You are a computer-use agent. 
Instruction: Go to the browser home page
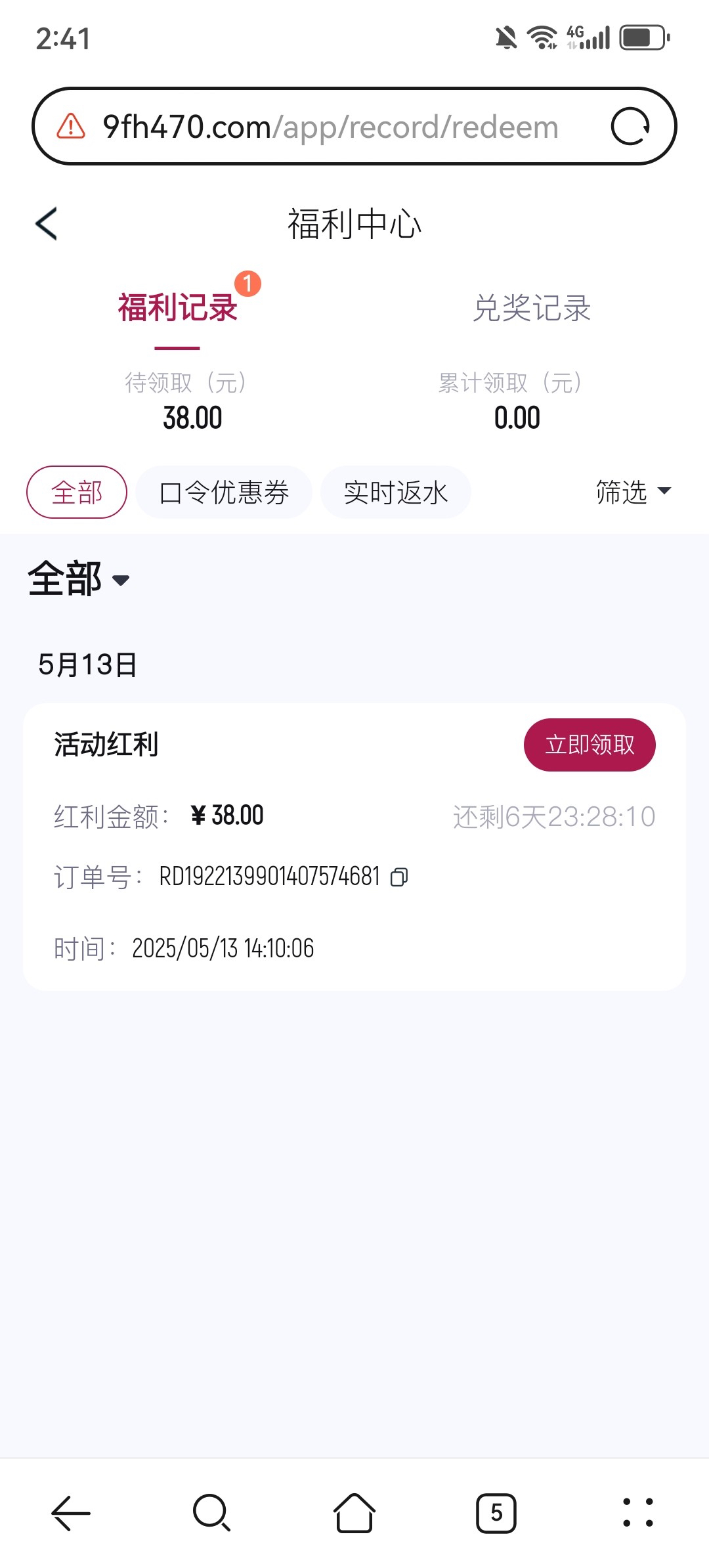[x=354, y=1513]
